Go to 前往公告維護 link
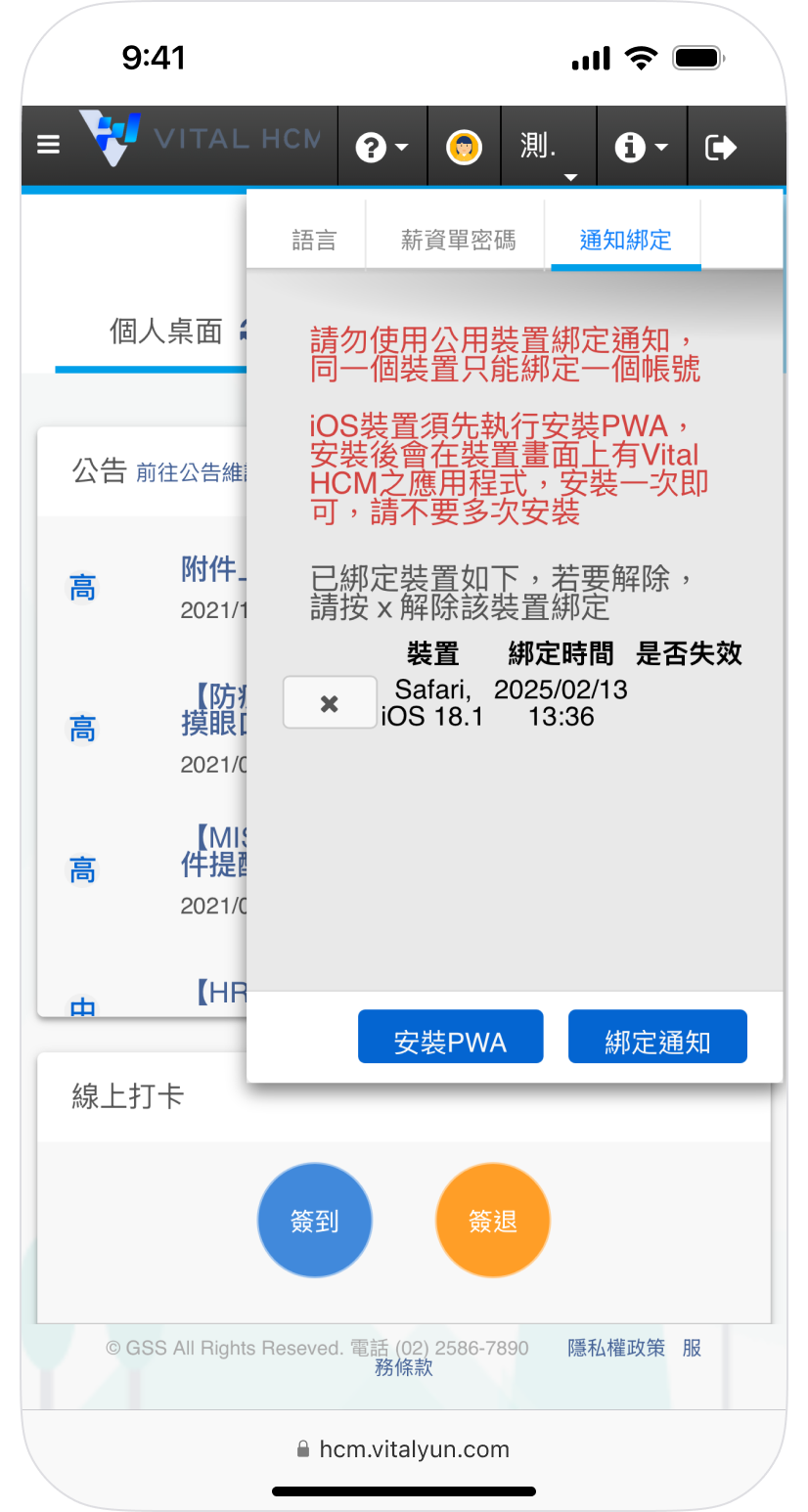 (x=191, y=473)
